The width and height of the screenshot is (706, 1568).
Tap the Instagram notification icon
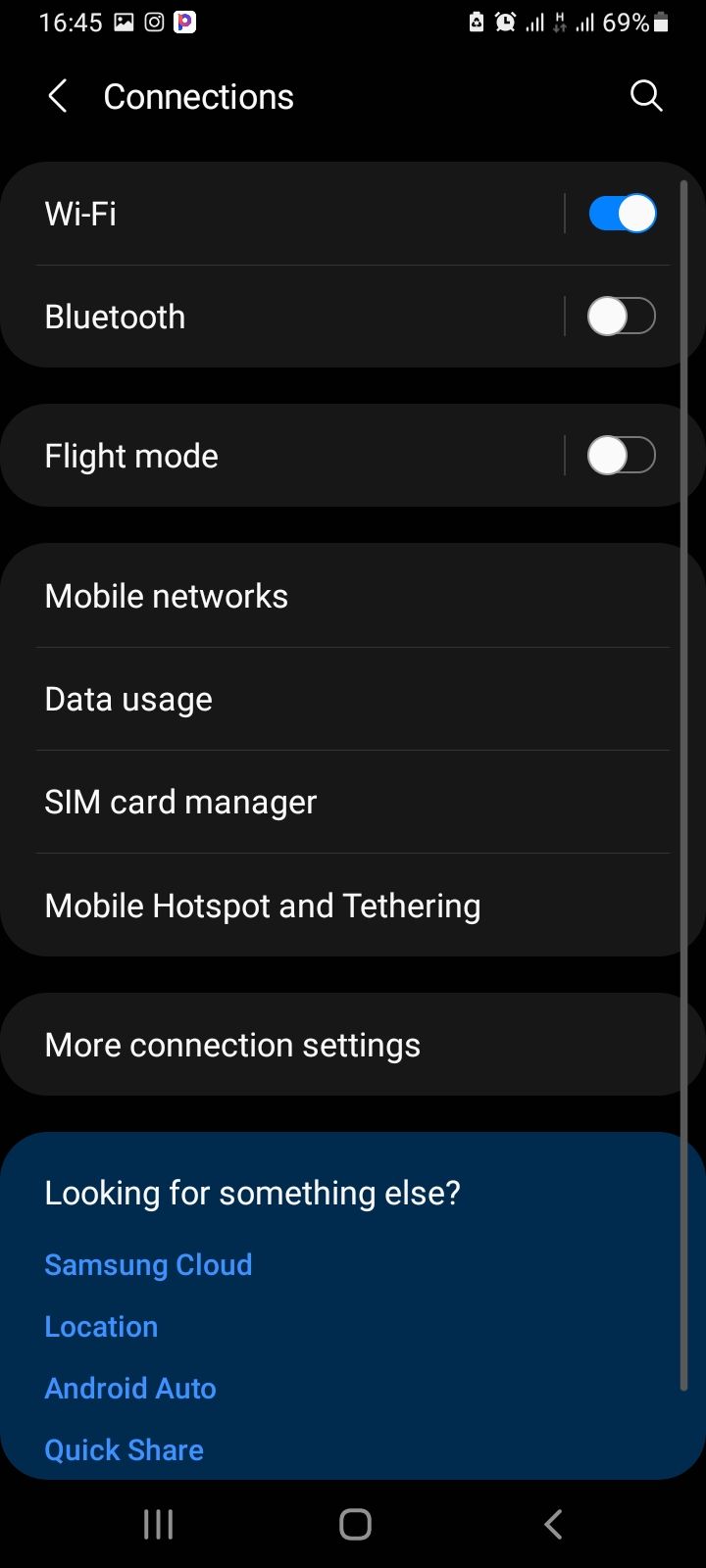(x=154, y=22)
